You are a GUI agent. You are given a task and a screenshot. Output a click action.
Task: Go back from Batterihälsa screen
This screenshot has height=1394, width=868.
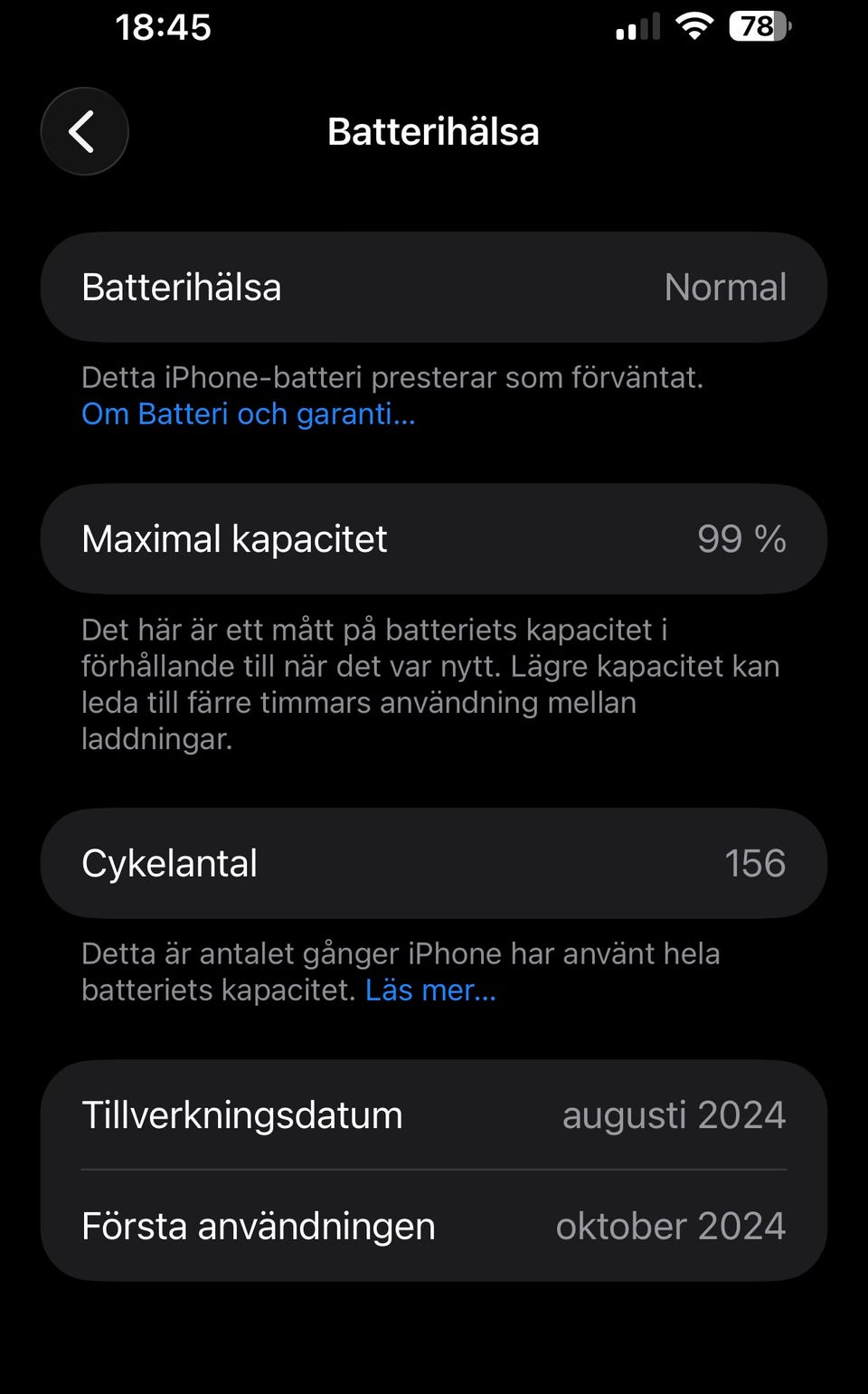(x=84, y=132)
